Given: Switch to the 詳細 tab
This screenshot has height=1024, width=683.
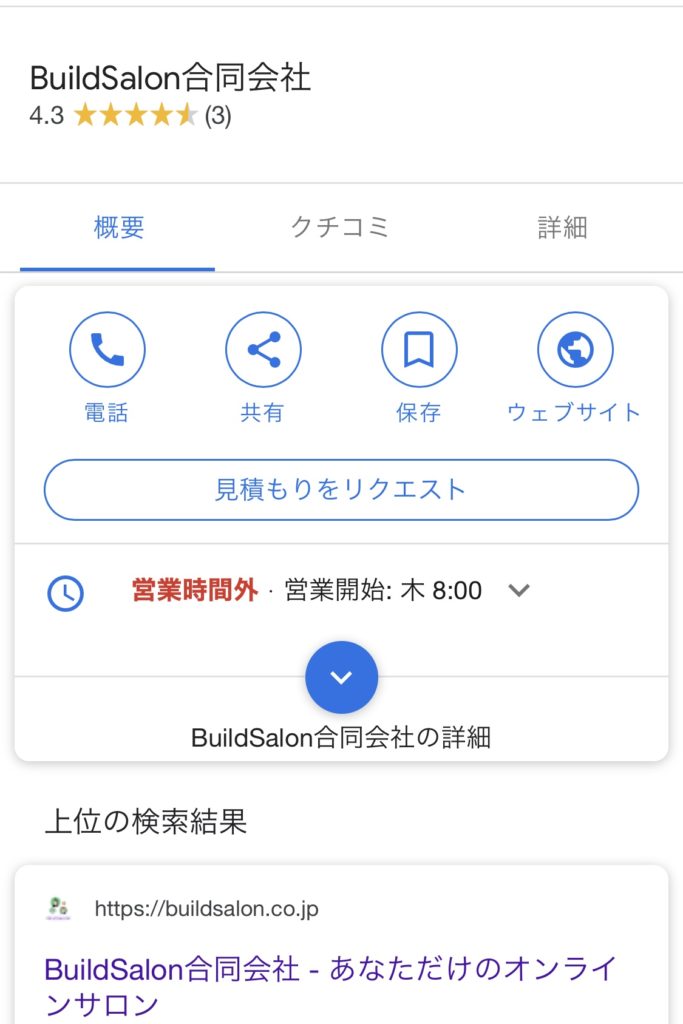Looking at the screenshot, I should pos(562,228).
